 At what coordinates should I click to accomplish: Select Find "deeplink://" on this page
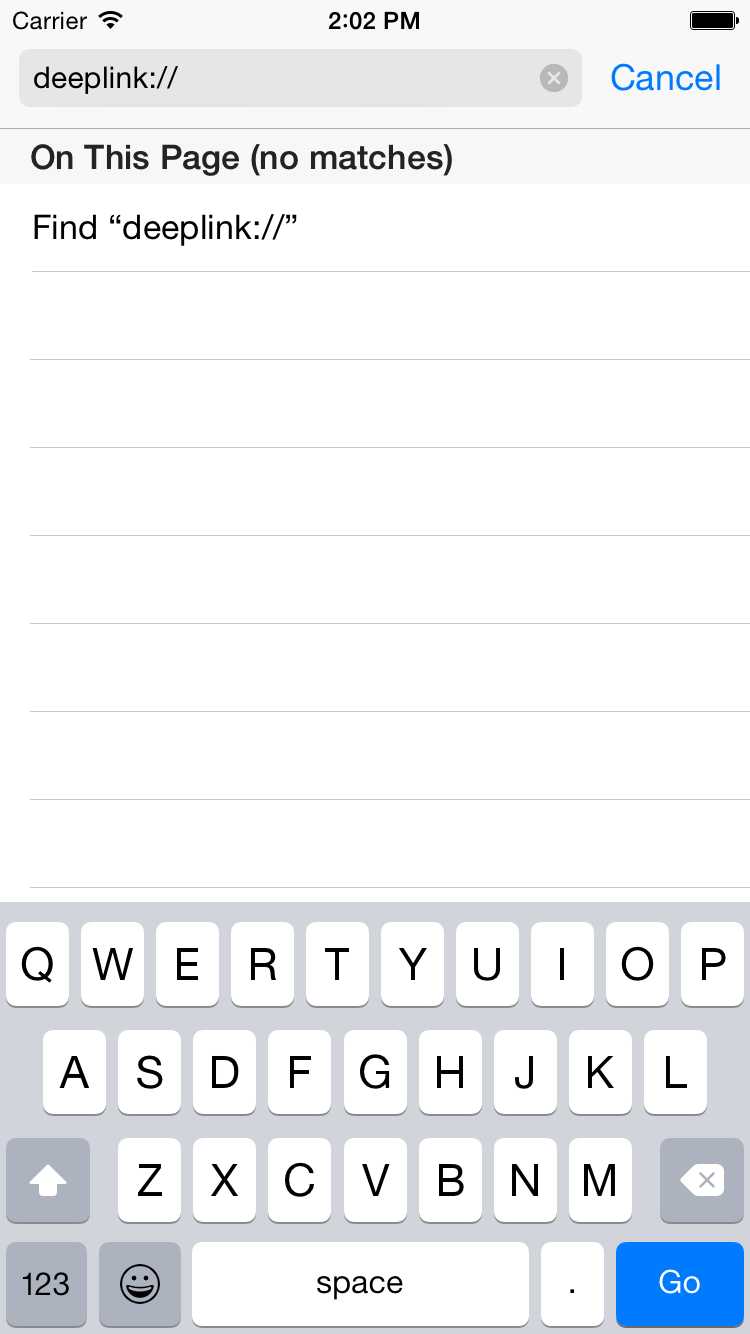[166, 228]
